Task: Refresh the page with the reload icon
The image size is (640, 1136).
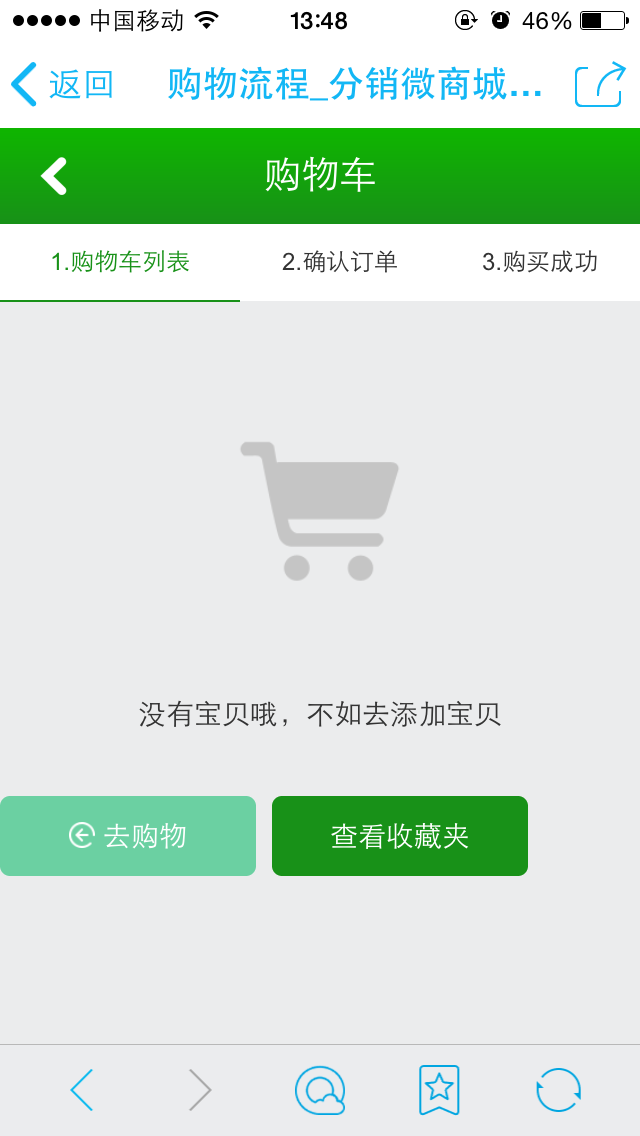Action: pyautogui.click(x=558, y=1090)
